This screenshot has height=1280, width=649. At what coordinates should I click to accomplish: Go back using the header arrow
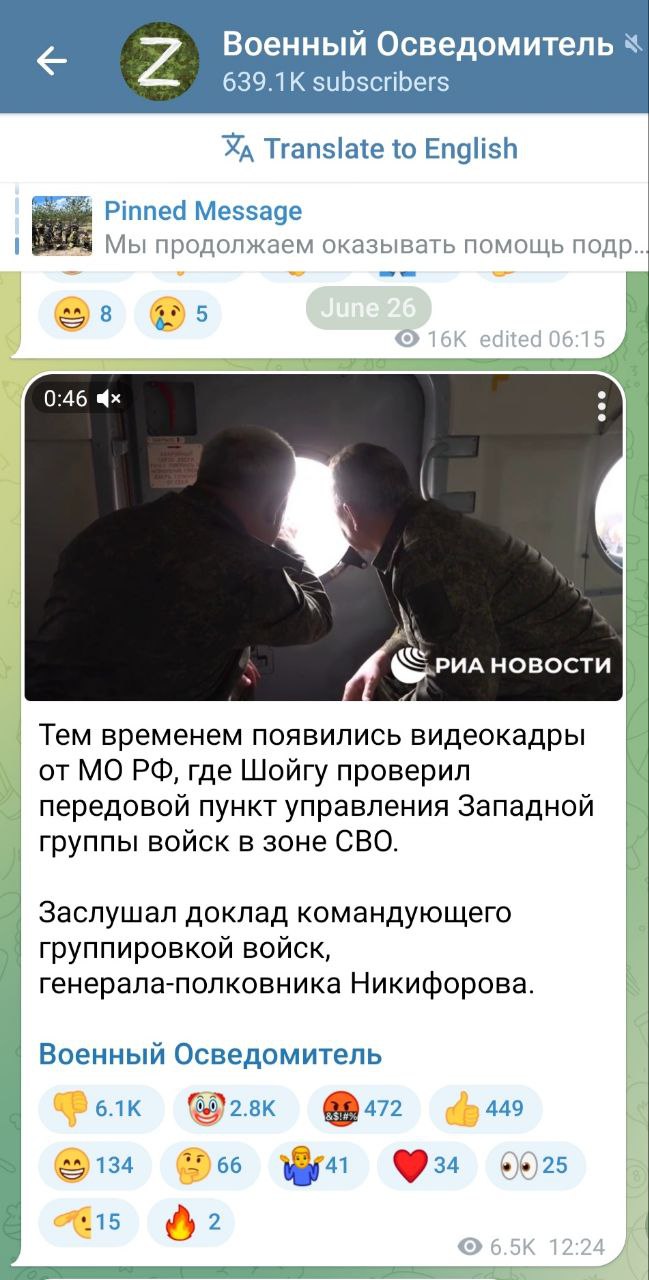(x=51, y=61)
